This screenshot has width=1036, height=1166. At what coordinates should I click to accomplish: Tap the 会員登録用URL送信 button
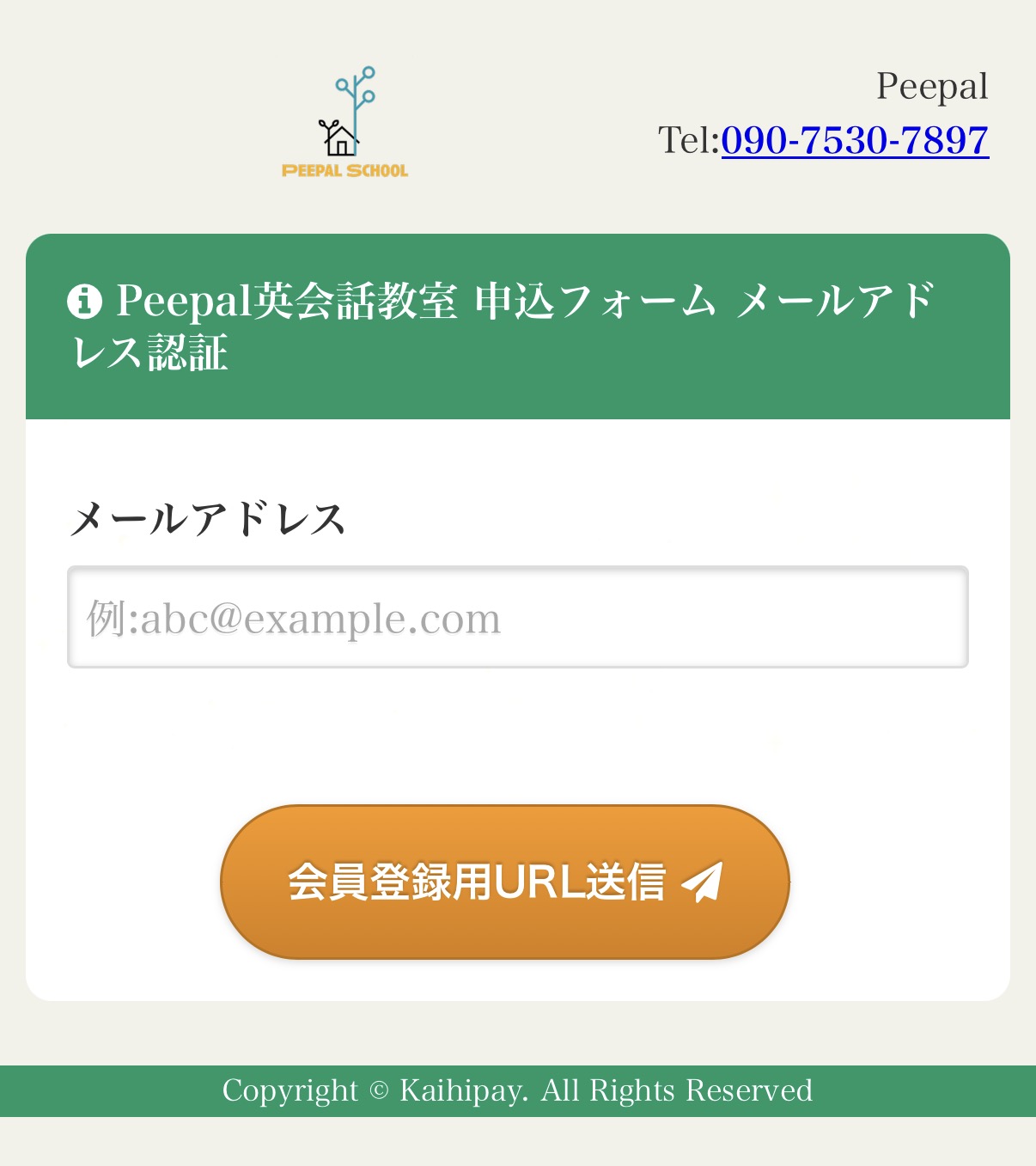505,882
